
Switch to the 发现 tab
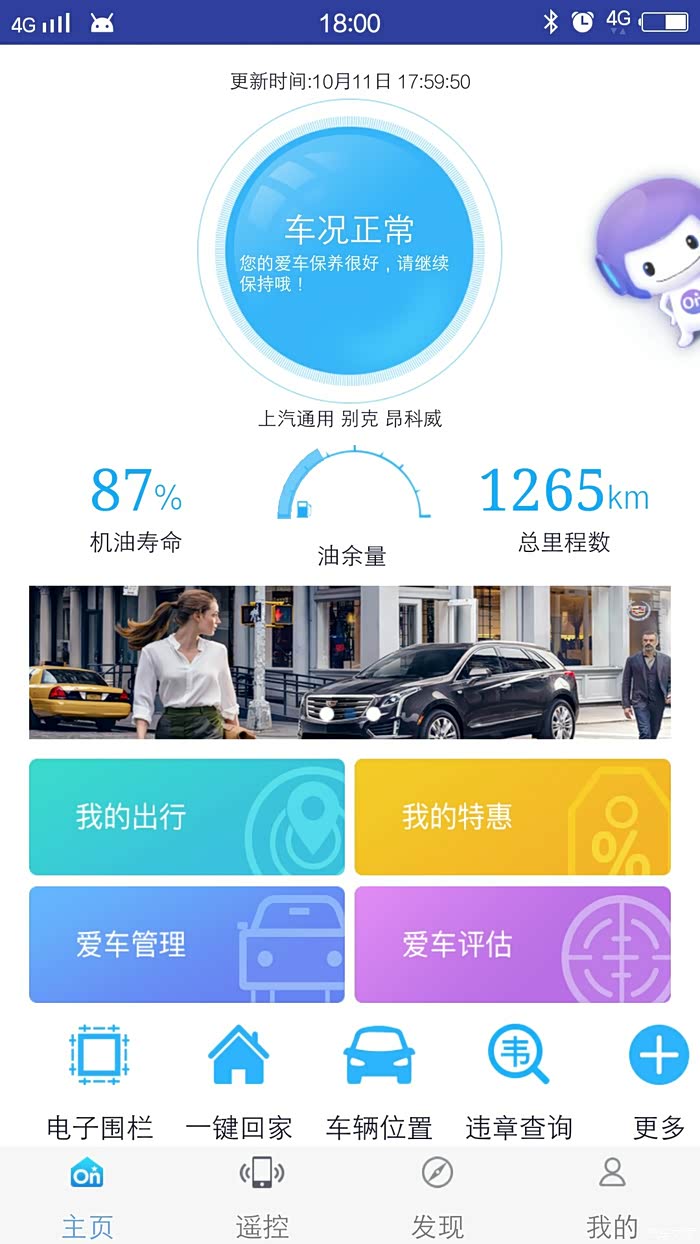coord(437,1196)
